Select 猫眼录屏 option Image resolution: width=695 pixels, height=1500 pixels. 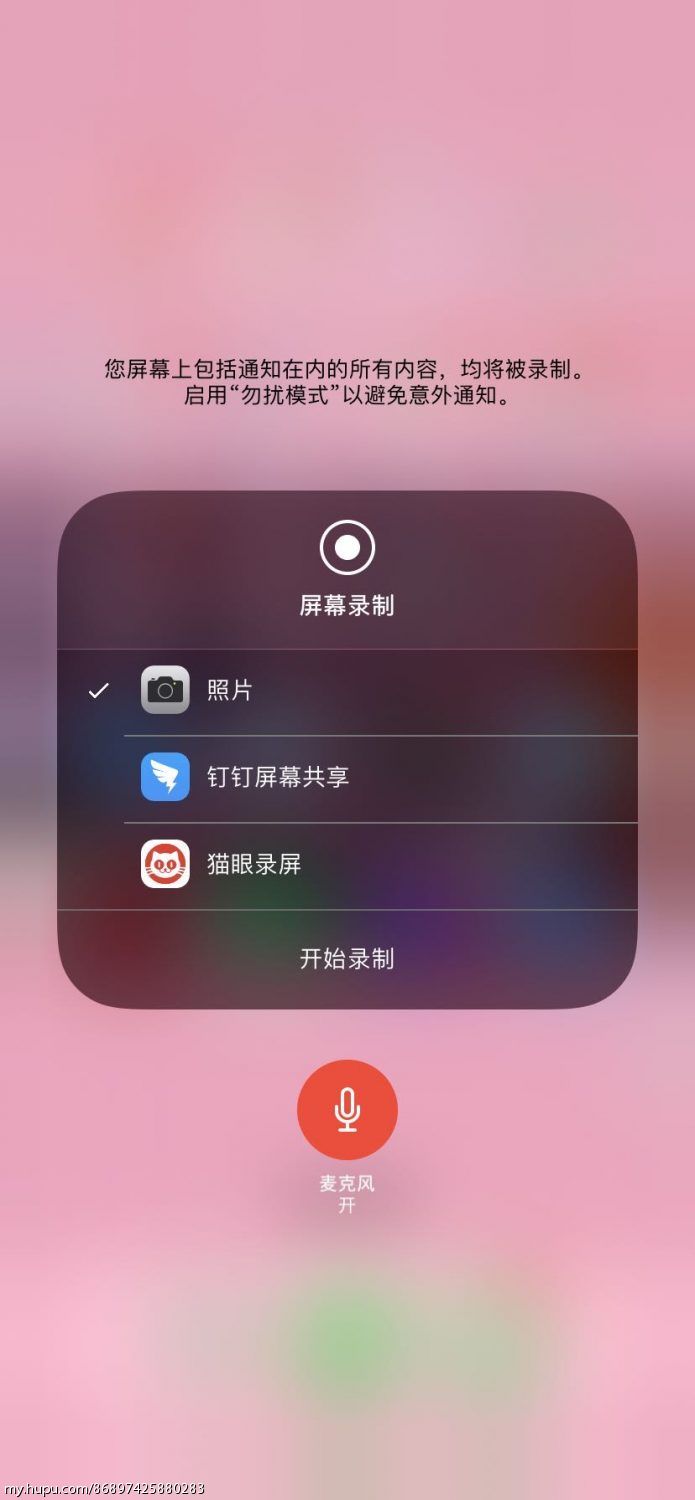click(x=347, y=865)
